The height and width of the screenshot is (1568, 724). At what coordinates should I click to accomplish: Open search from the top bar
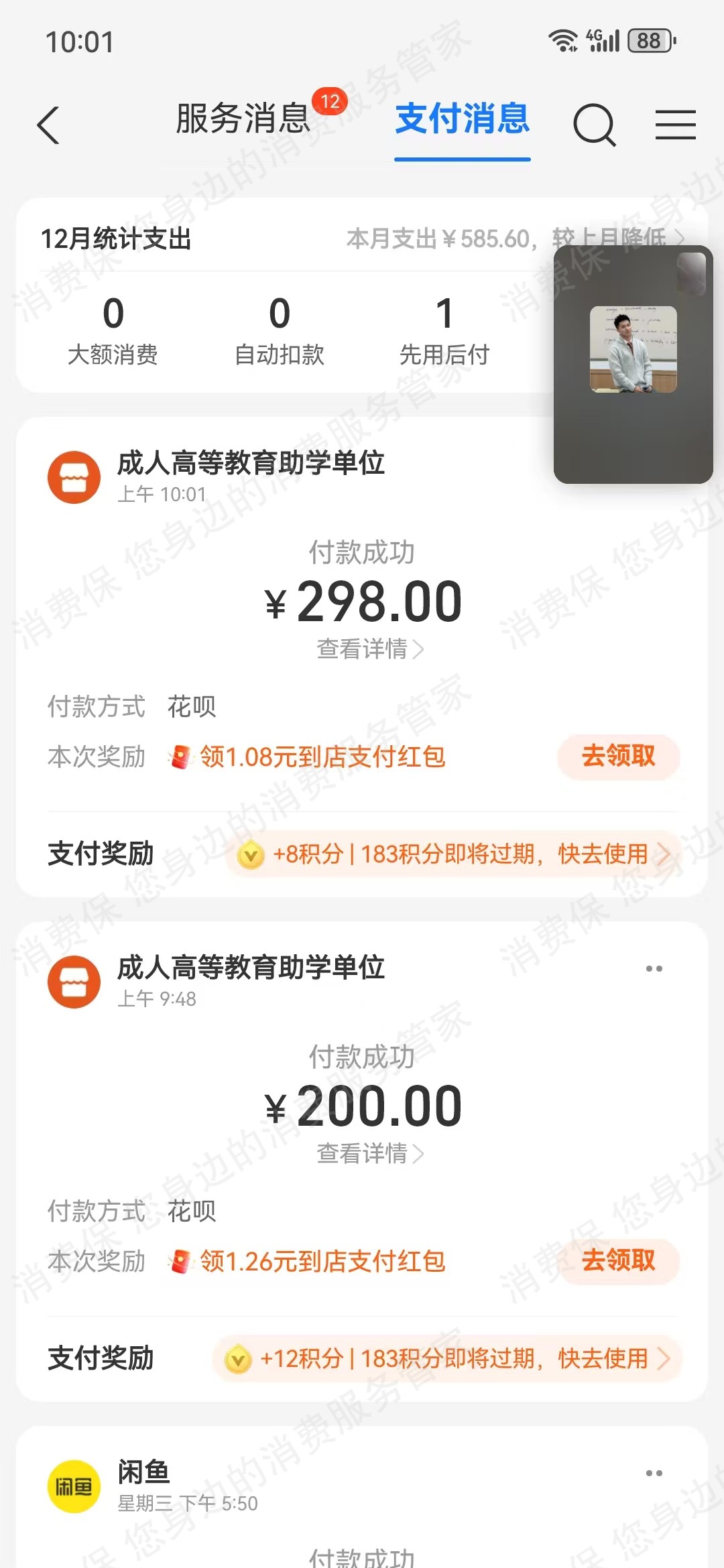pos(593,125)
